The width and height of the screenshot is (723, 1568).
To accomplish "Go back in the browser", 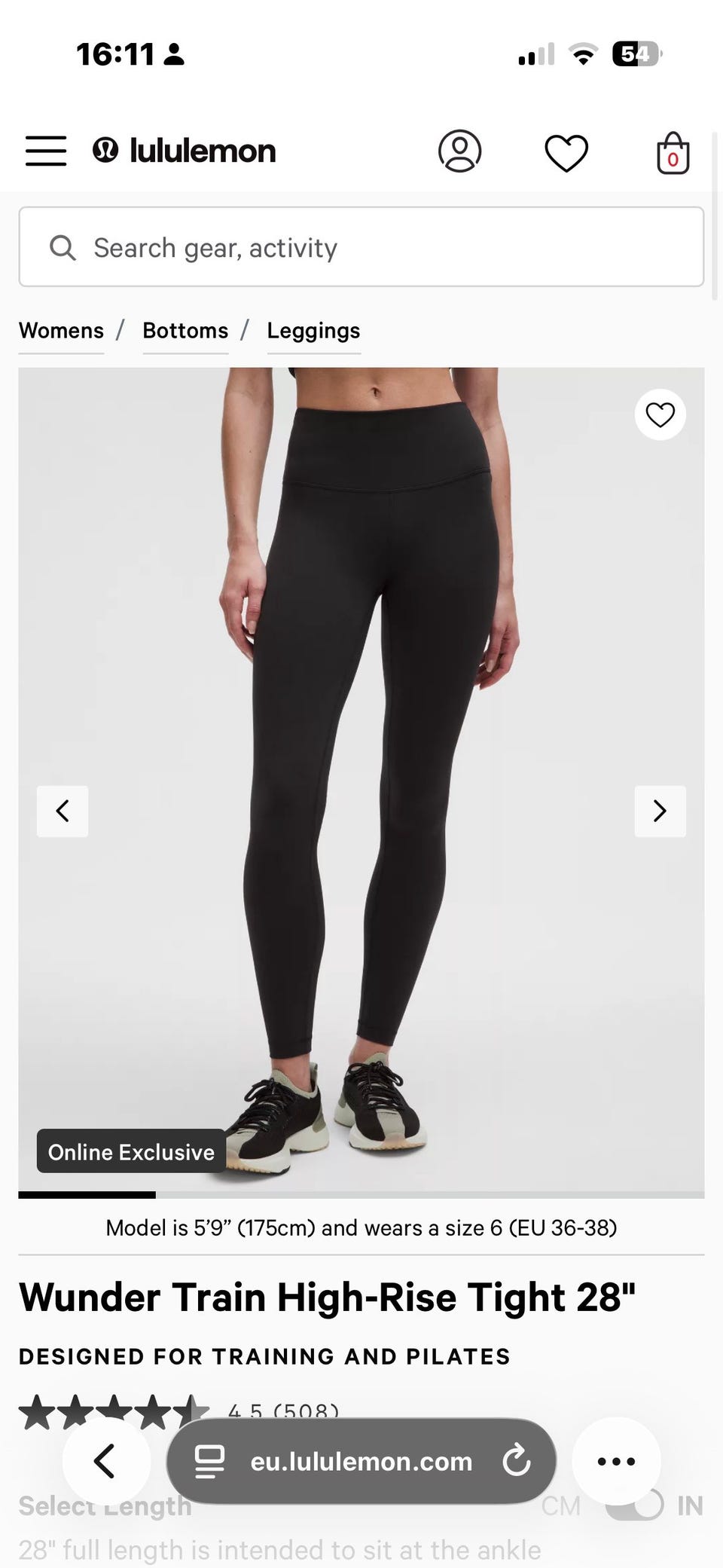I will (x=106, y=1461).
